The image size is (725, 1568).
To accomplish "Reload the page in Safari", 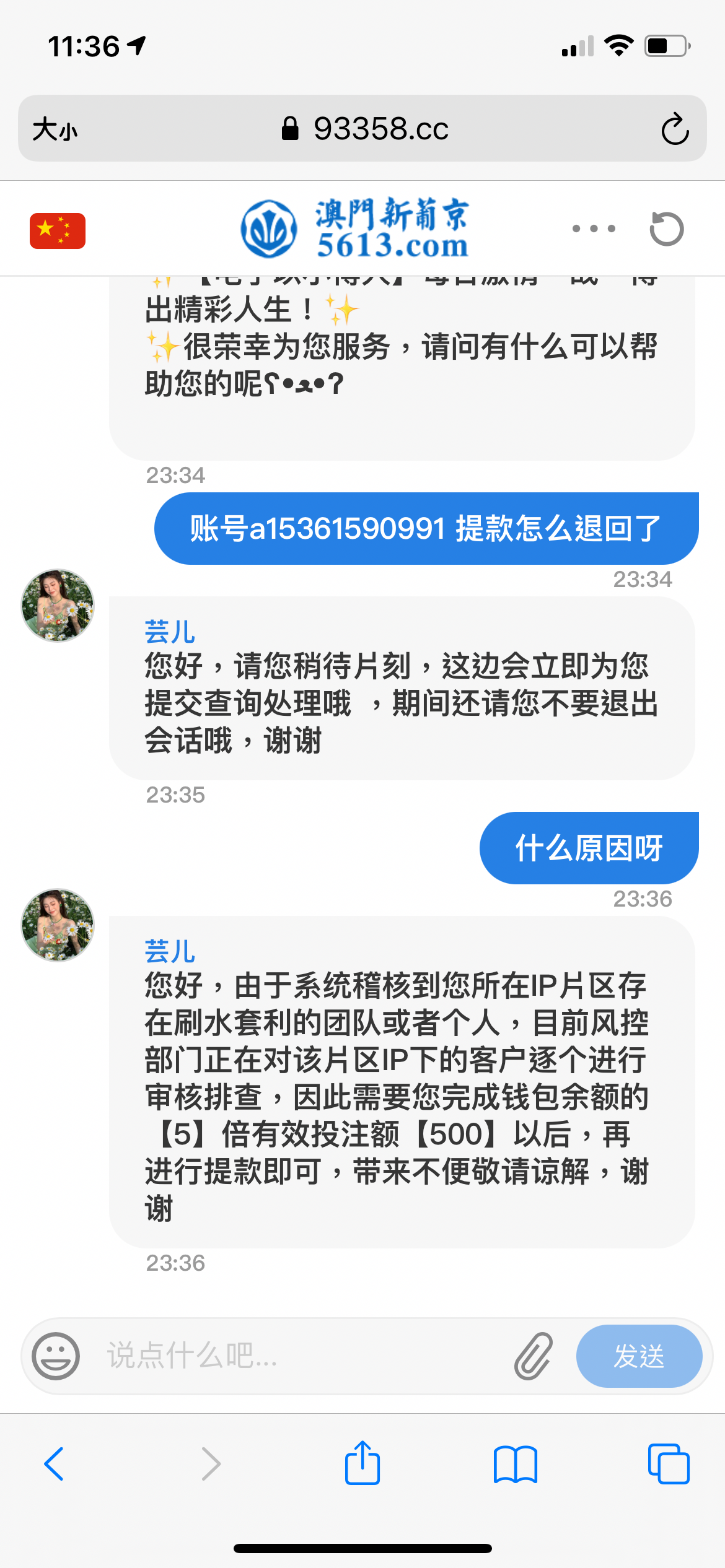I will [676, 129].
